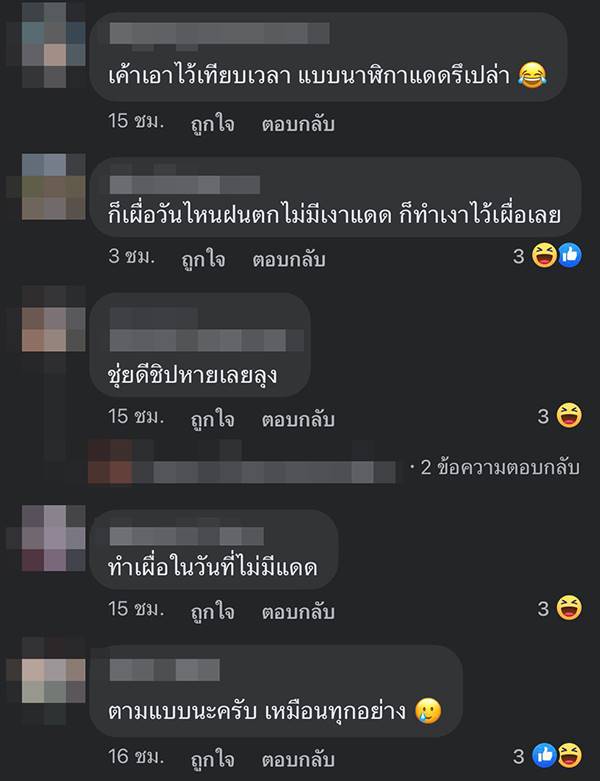Like the comment ทำเผื่อในวันที่ไม่มีแดด
The image size is (600, 781).
[212, 610]
